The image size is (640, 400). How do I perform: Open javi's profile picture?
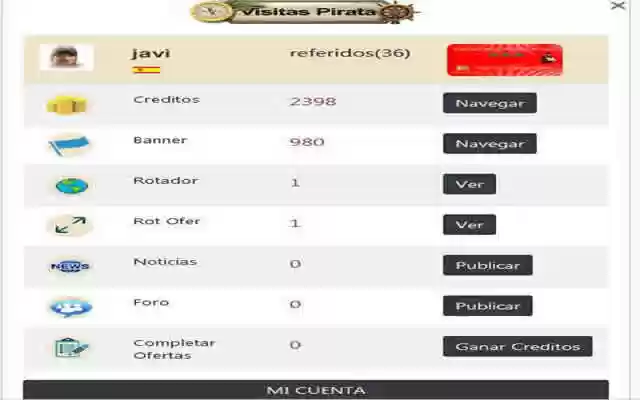66,57
